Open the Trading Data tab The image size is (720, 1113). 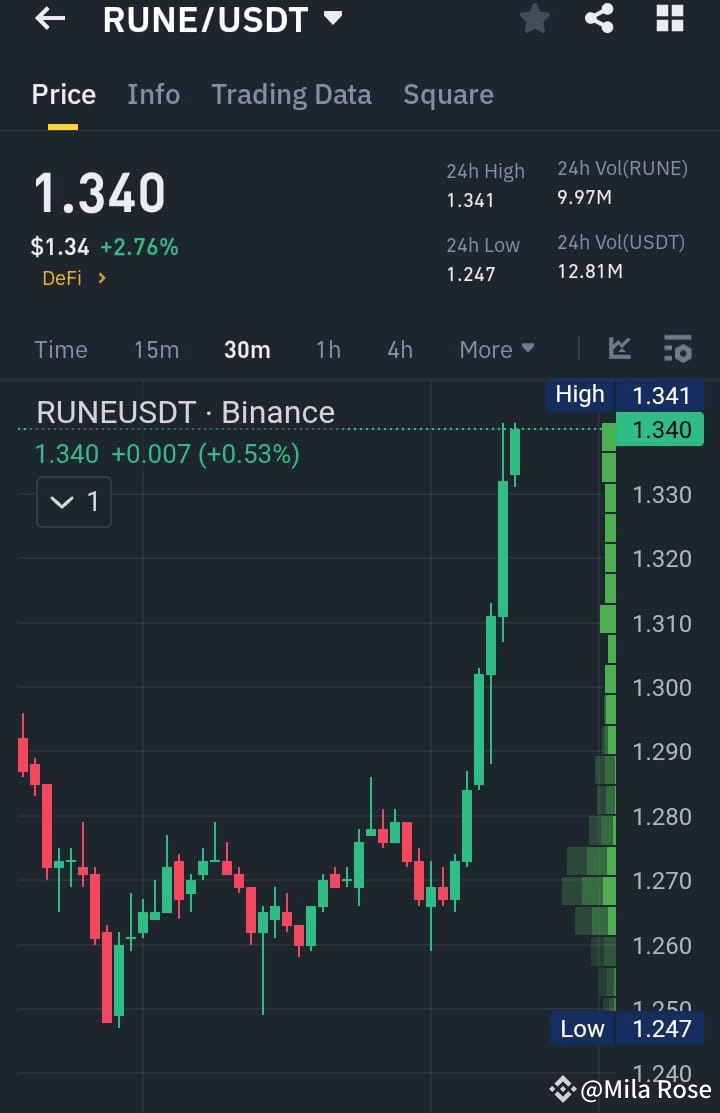291,94
